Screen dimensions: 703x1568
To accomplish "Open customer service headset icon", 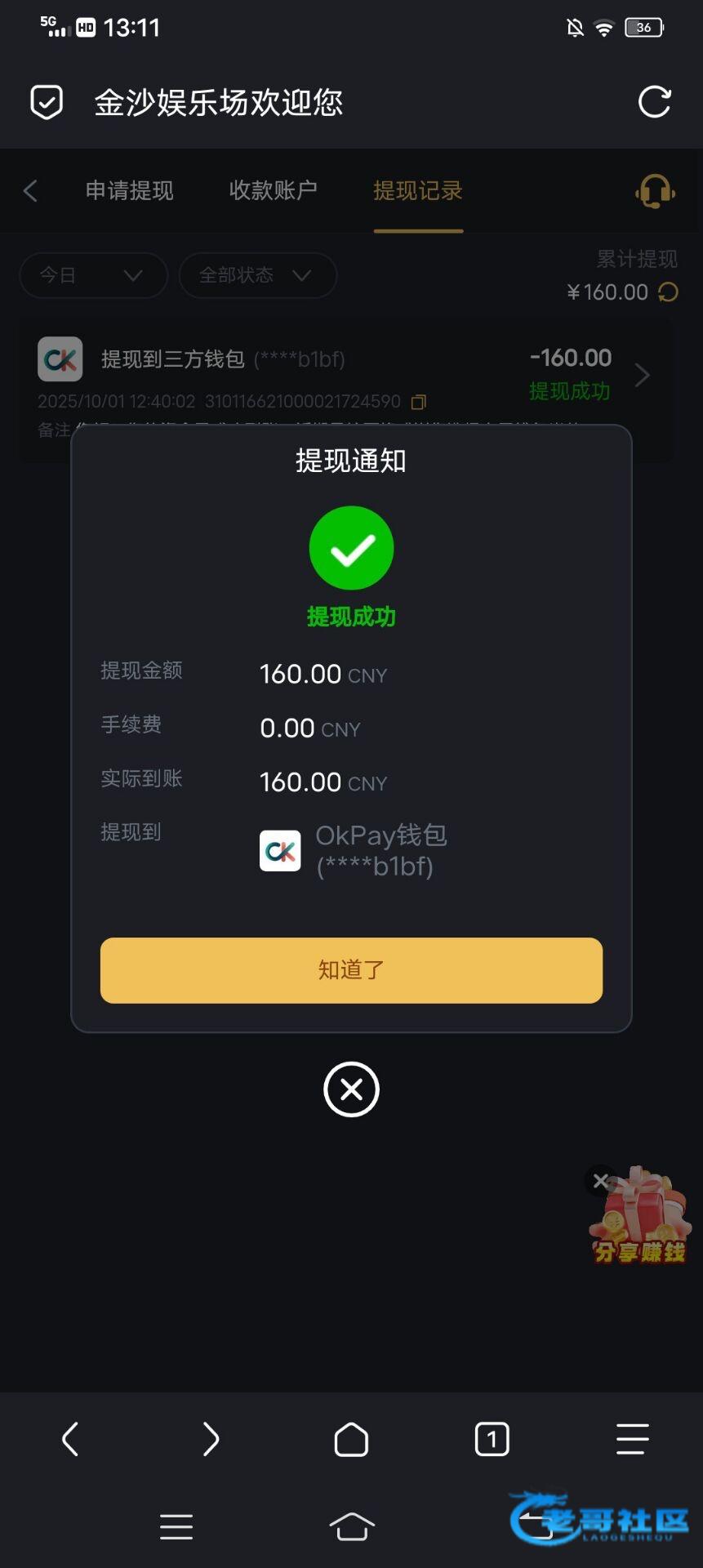I will point(655,192).
